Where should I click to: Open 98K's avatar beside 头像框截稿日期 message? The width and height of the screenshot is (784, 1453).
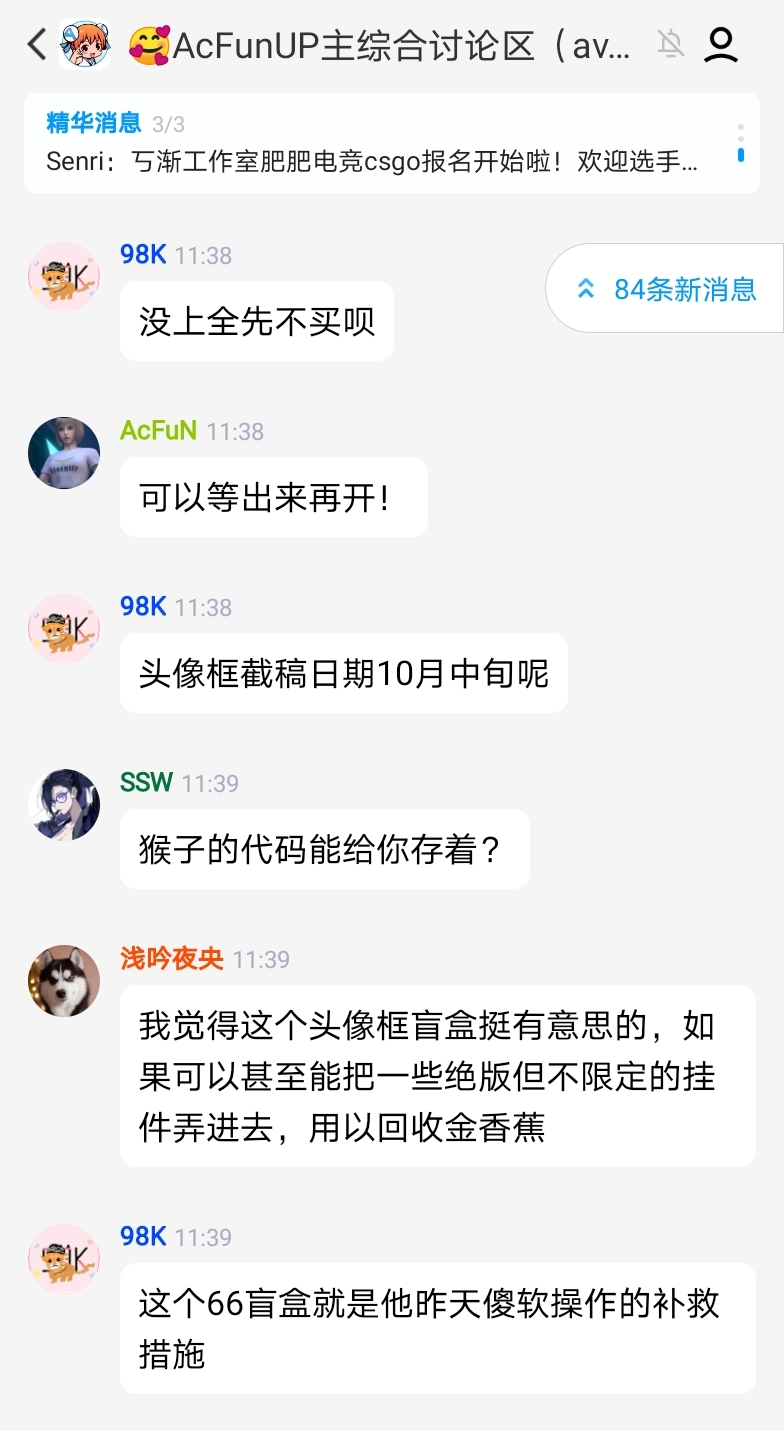pos(64,629)
